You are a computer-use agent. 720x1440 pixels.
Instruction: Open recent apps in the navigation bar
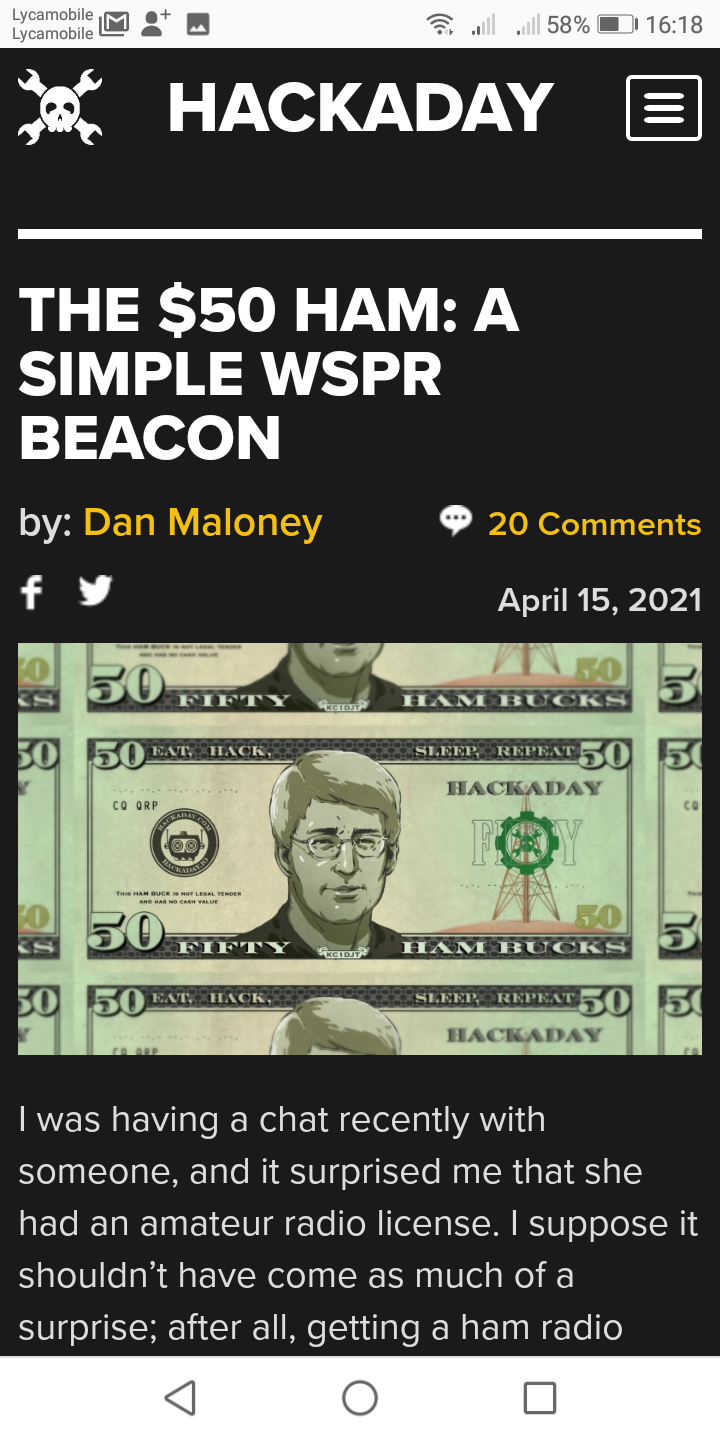coord(540,1397)
